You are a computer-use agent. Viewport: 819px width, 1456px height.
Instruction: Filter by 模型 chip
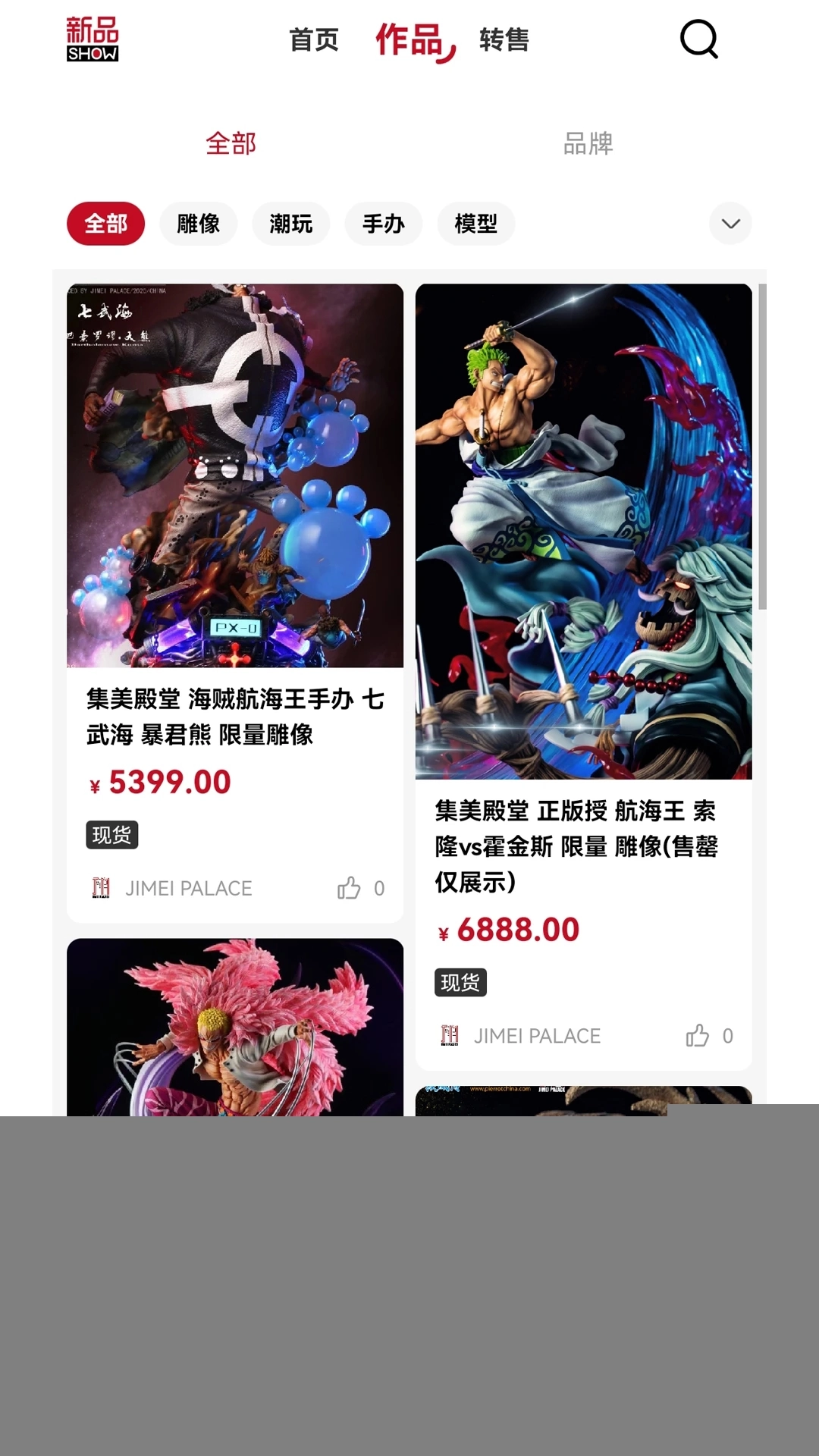click(x=476, y=224)
